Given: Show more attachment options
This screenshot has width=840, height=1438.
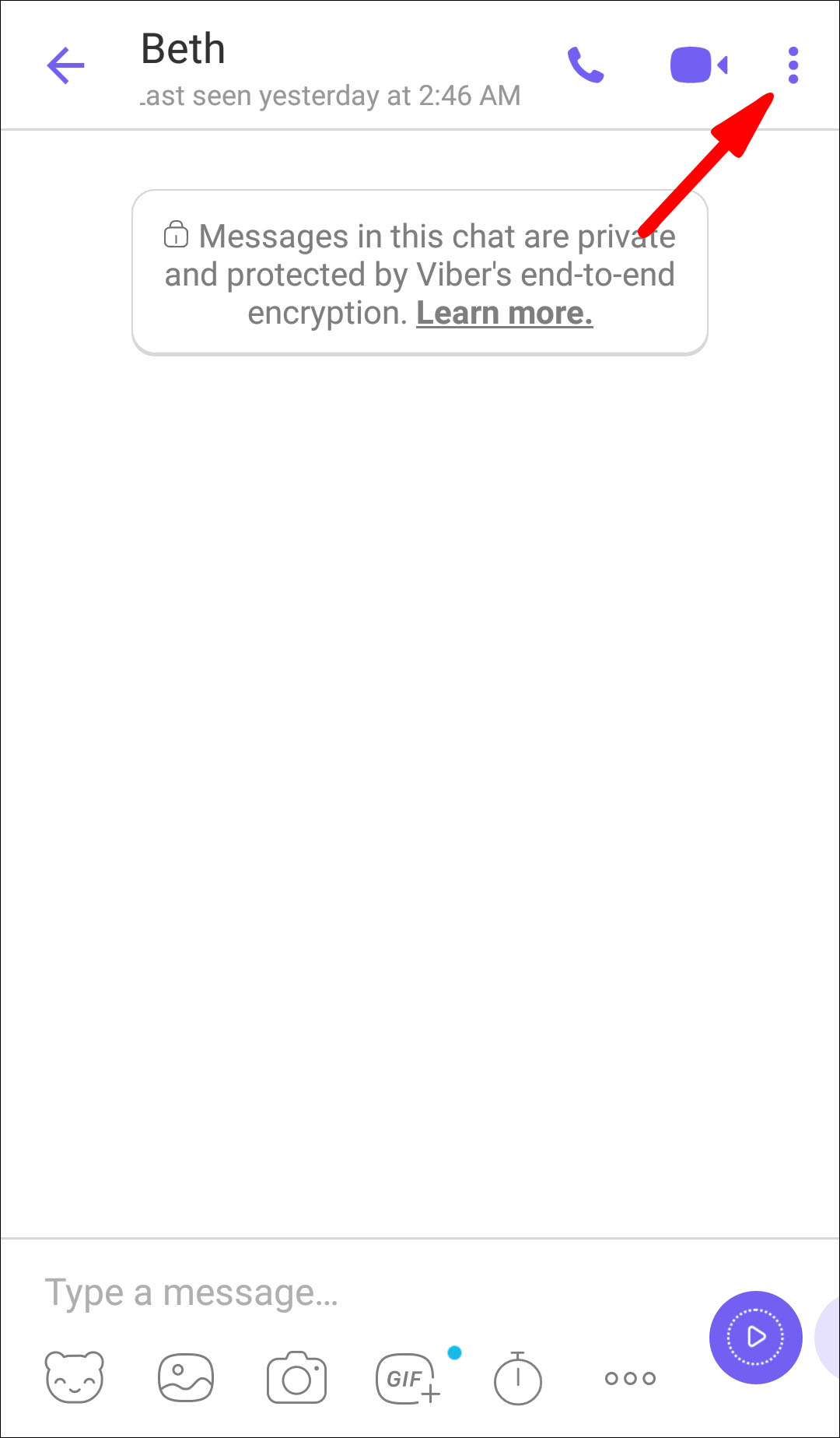Looking at the screenshot, I should 630,1378.
